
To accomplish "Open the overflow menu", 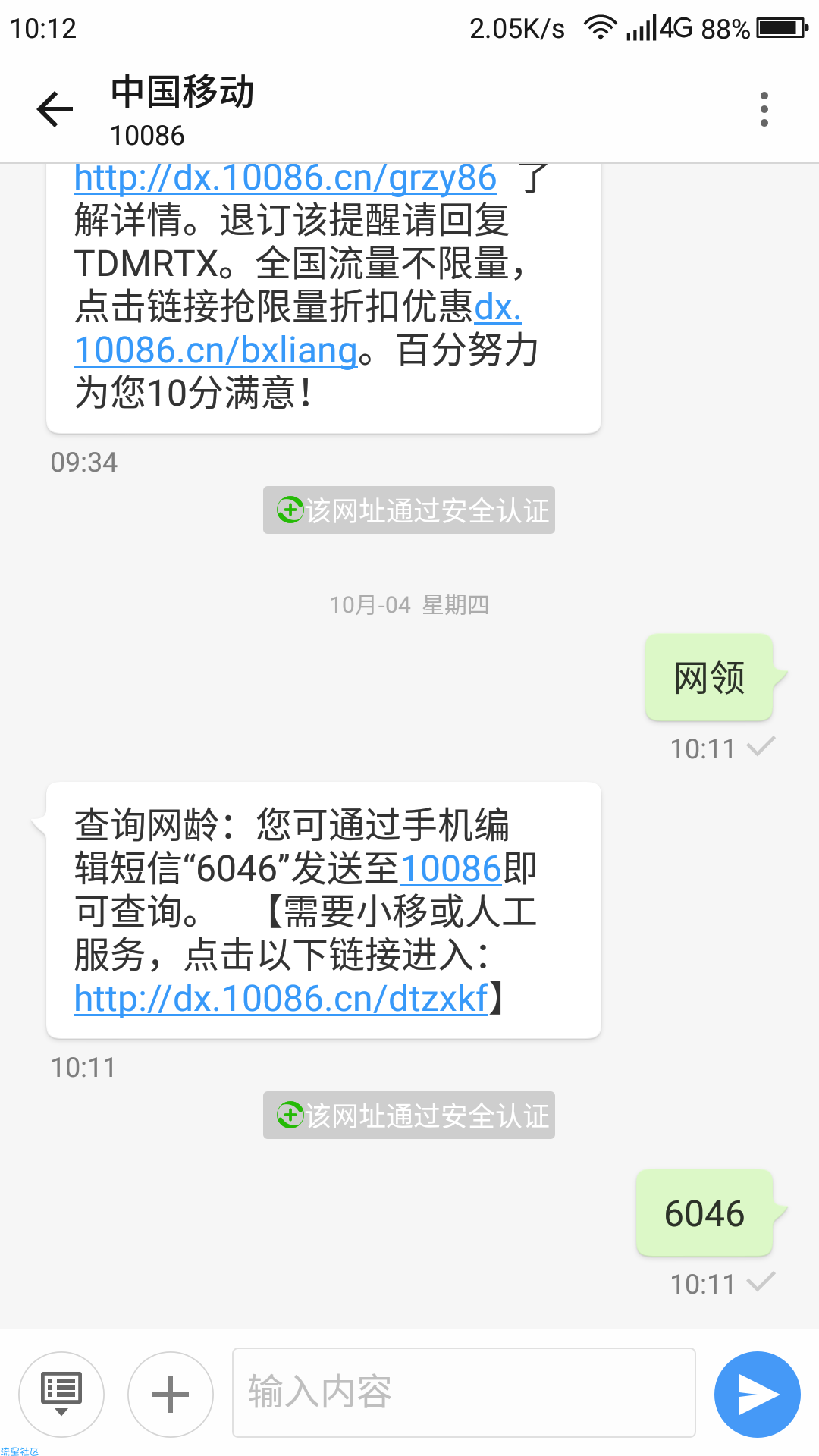I will pyautogui.click(x=764, y=109).
